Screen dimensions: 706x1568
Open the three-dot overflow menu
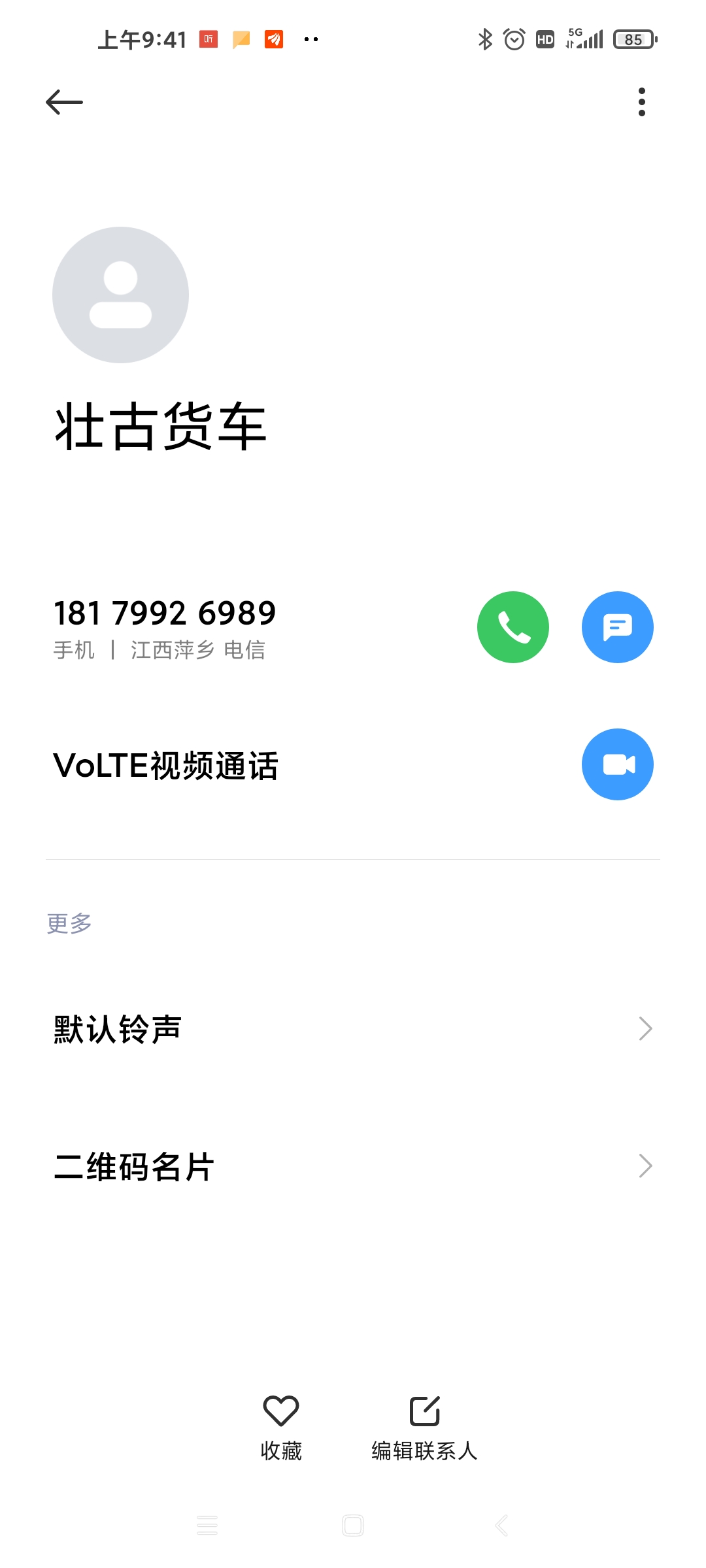tap(641, 102)
